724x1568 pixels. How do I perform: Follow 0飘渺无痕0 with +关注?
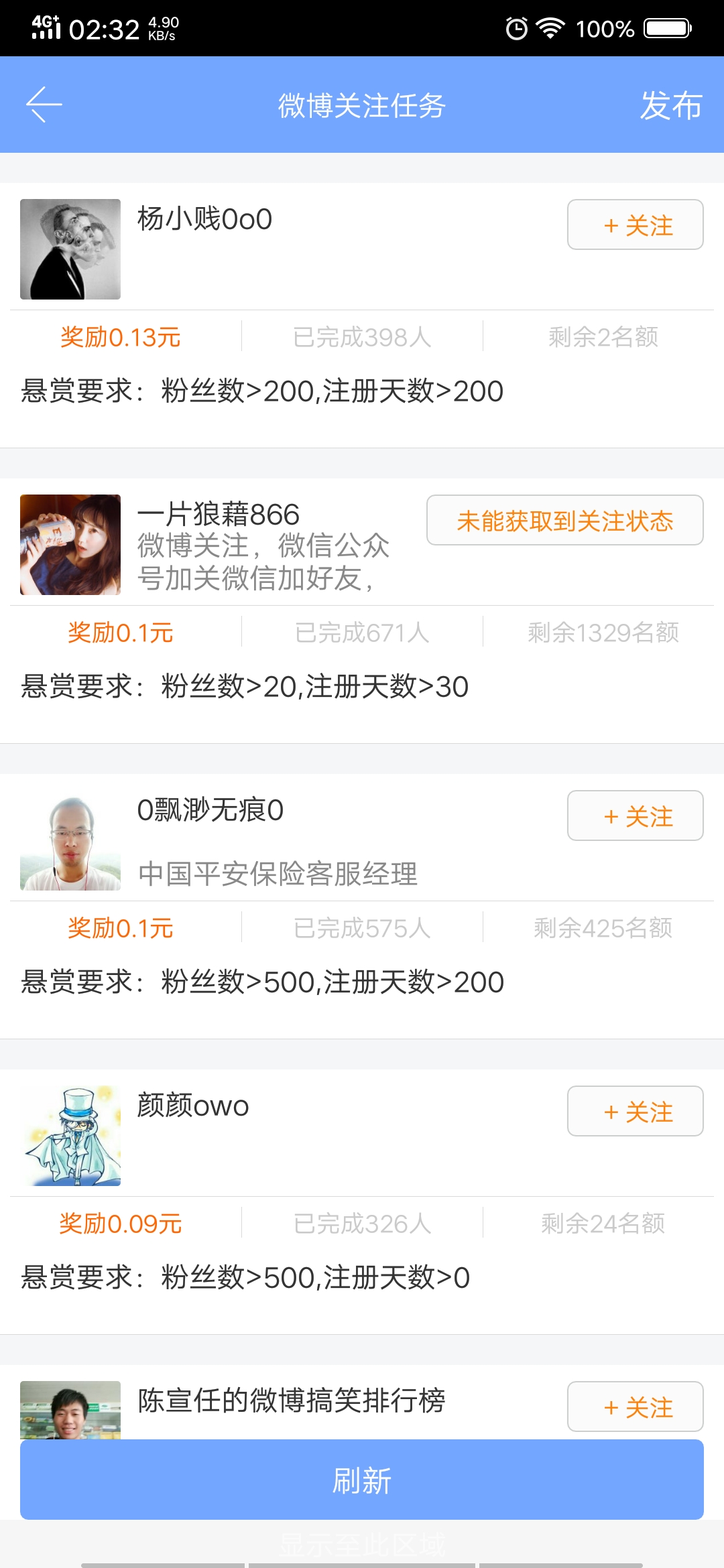tap(634, 815)
